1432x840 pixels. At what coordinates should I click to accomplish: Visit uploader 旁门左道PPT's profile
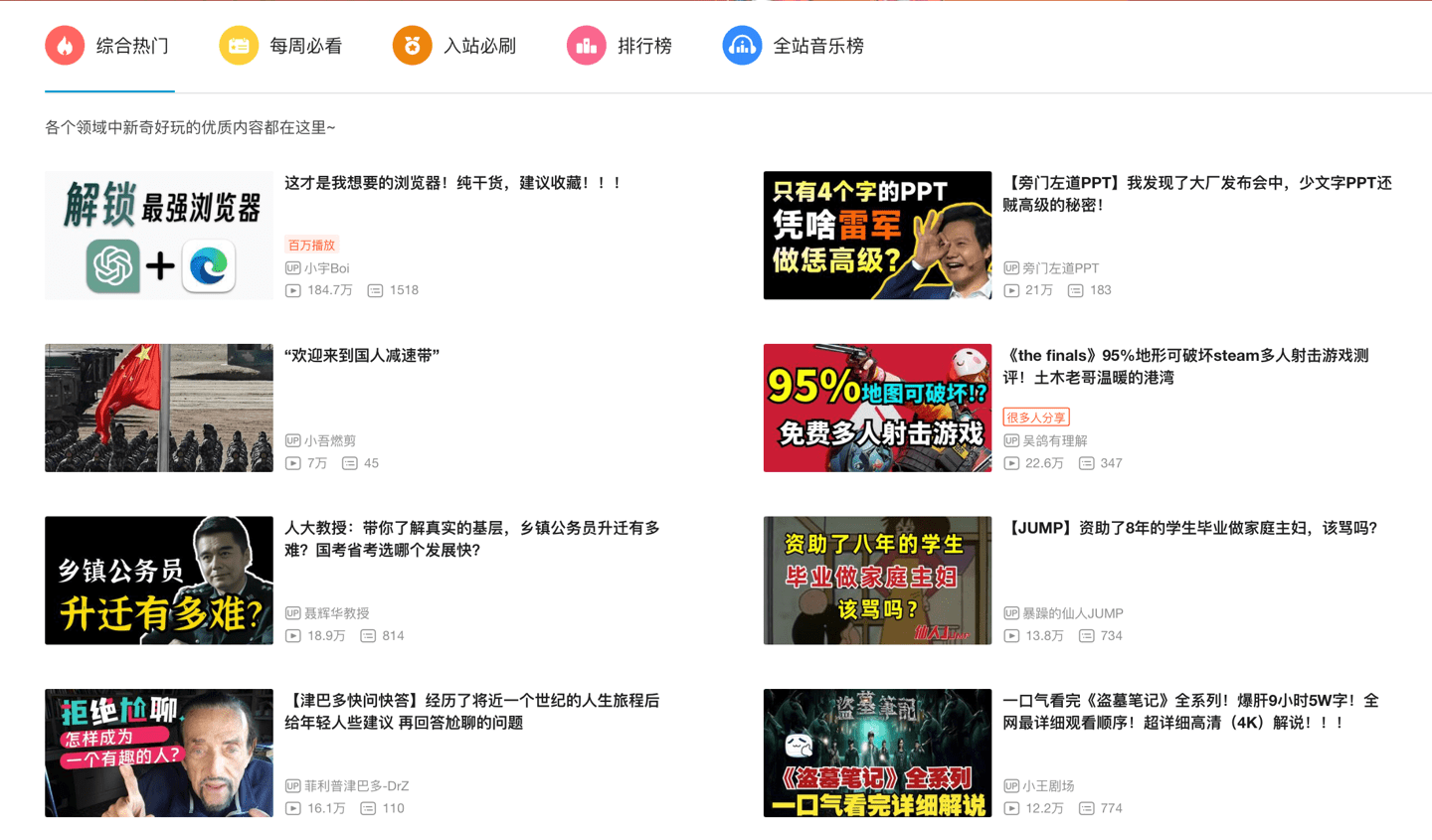(x=1060, y=268)
